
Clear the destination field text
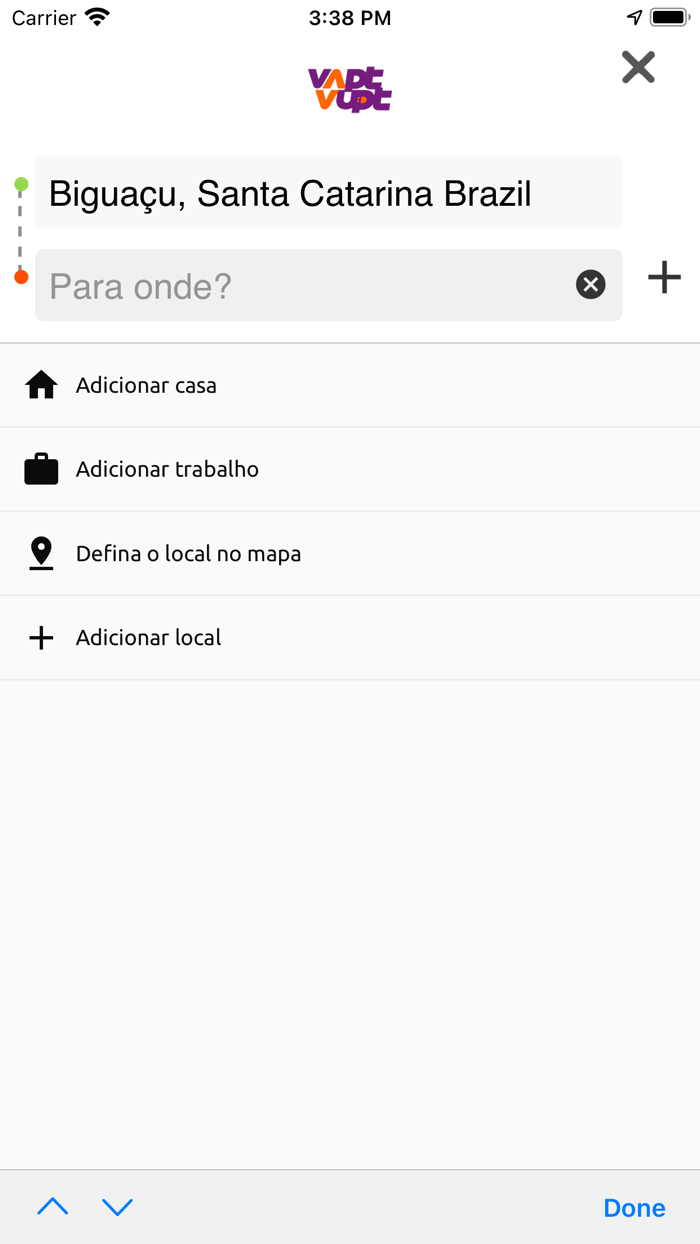(591, 285)
